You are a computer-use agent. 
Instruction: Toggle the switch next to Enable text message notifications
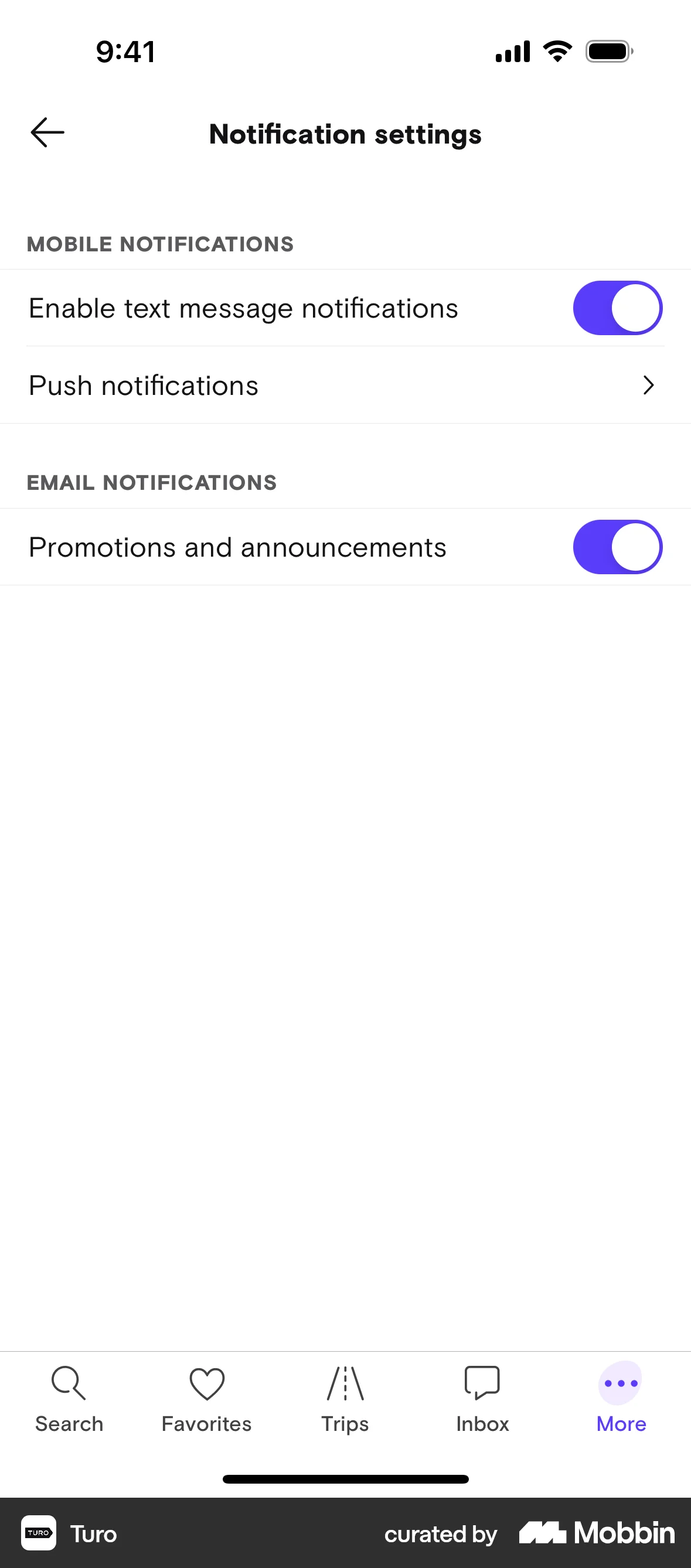pos(617,308)
